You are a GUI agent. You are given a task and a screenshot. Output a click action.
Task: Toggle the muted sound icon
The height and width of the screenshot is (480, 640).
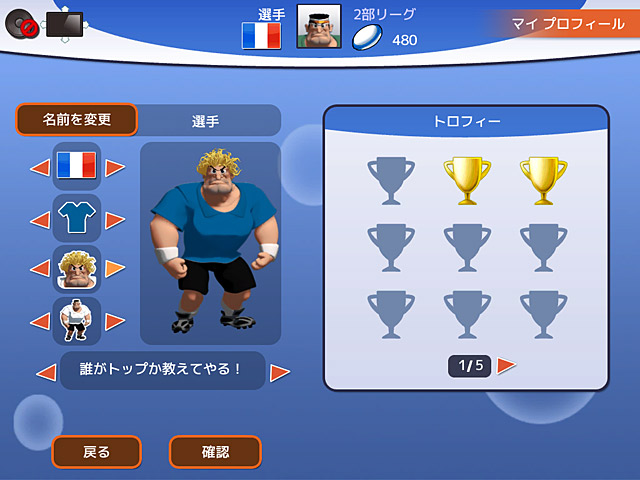point(22,25)
